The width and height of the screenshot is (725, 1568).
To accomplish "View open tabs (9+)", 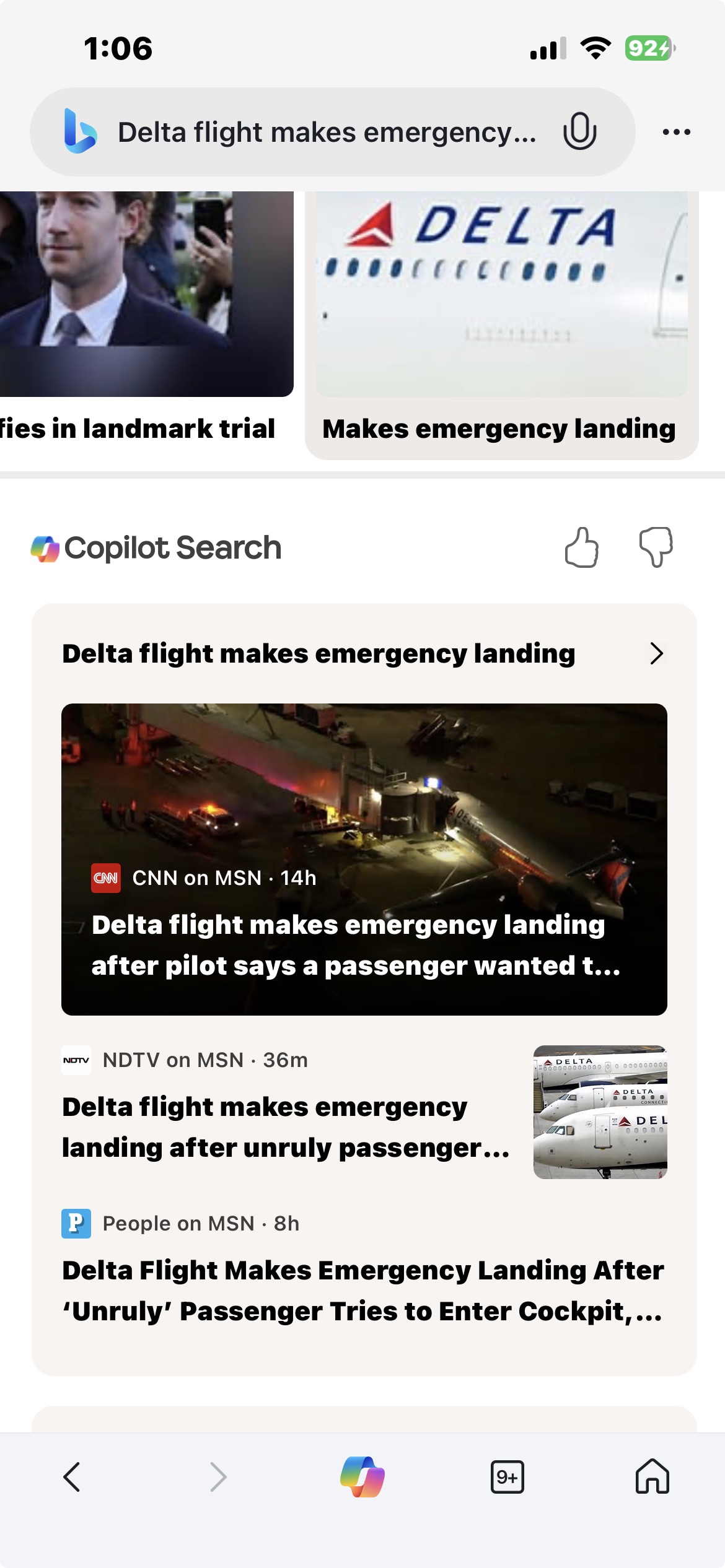I will point(507,1478).
